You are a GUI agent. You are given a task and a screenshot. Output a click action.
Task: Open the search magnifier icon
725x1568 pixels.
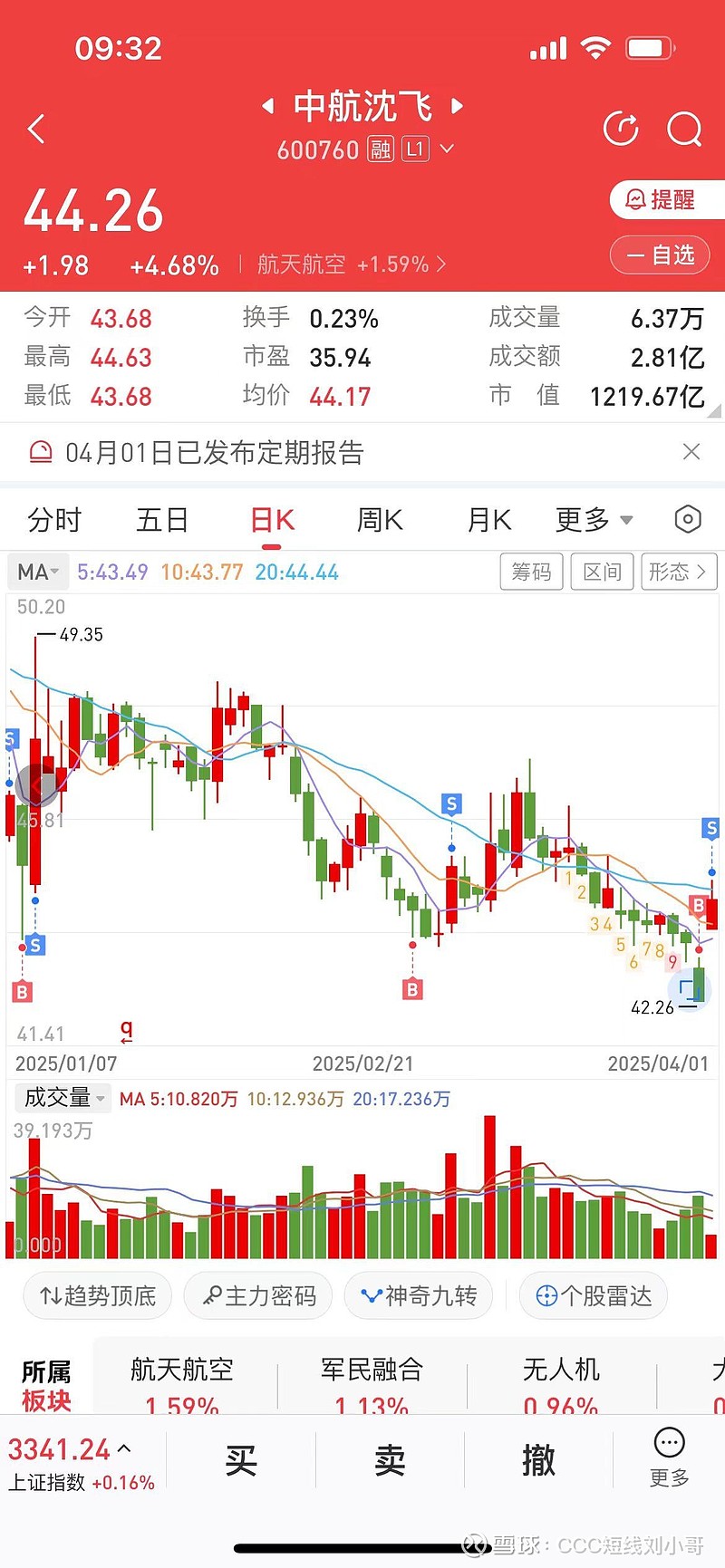[684, 130]
